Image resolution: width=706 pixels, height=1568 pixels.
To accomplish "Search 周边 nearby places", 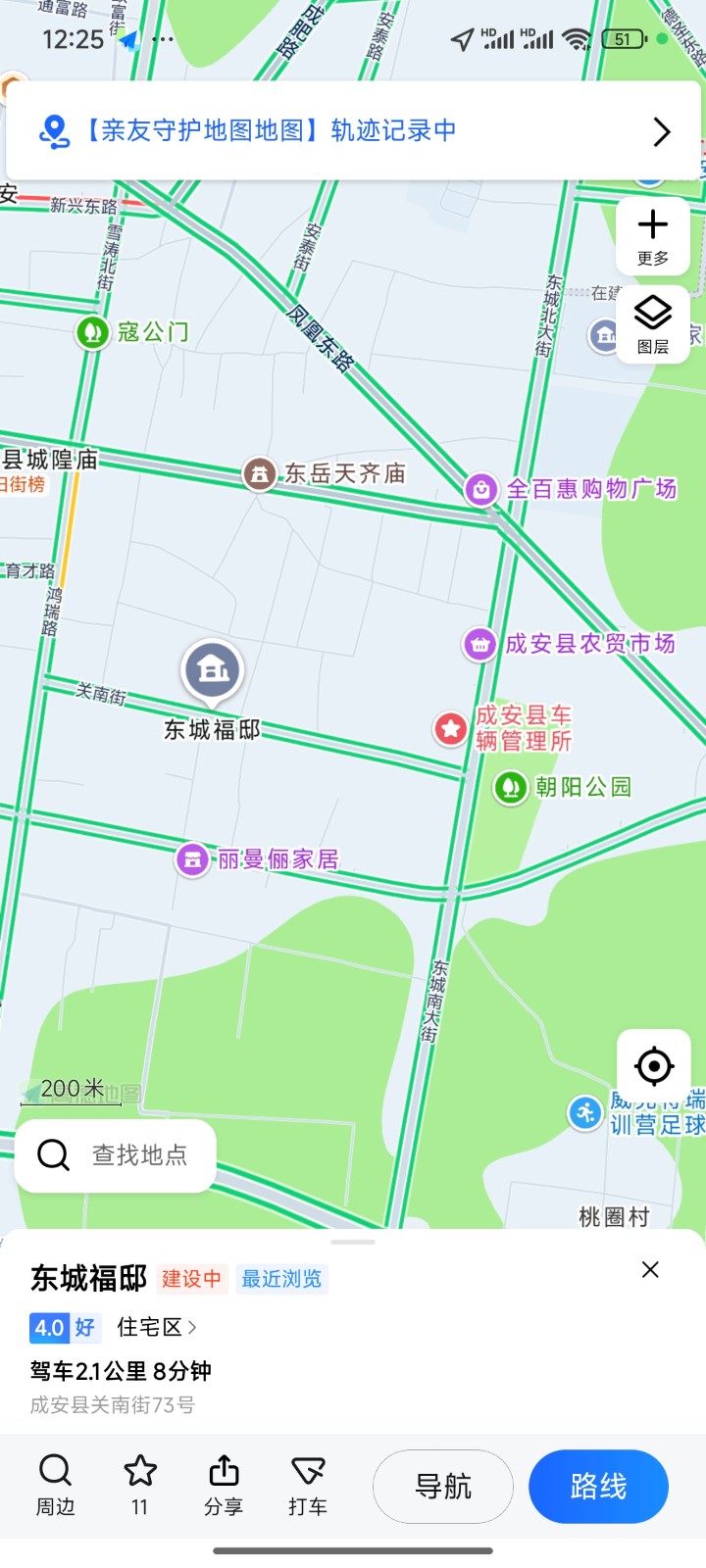I will 55,1485.
